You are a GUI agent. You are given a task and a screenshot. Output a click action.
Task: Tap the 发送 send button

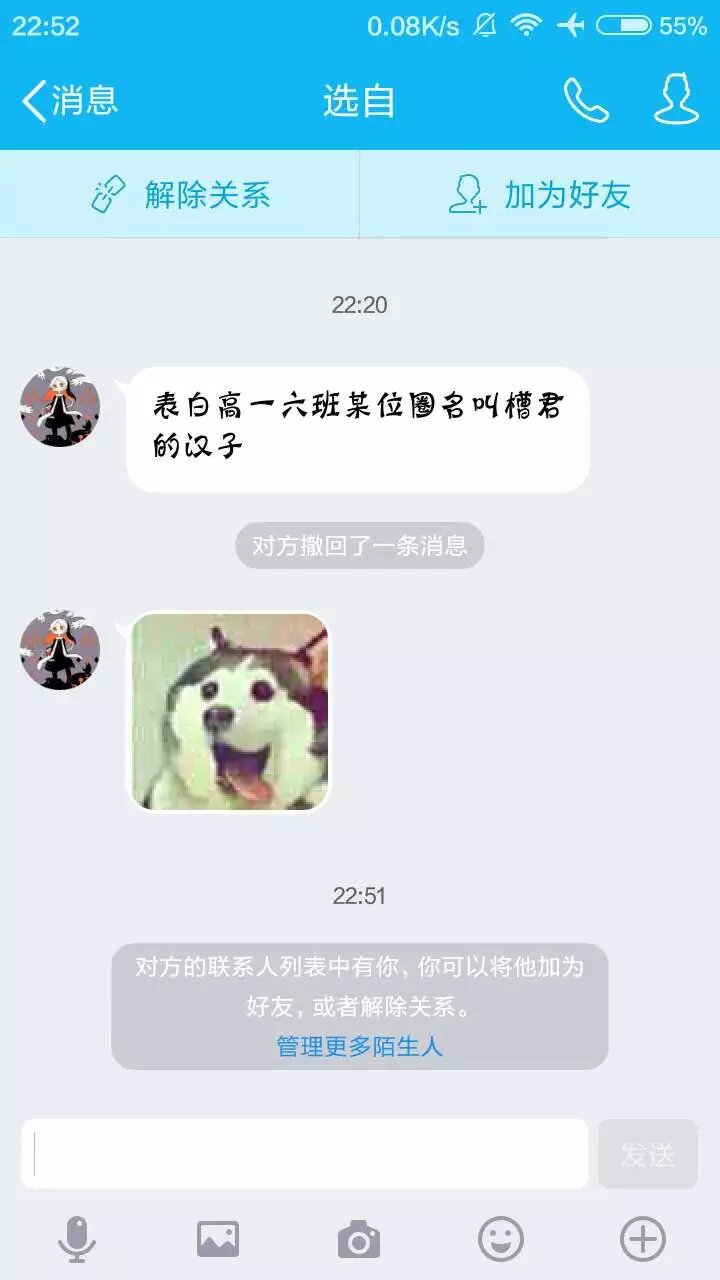tap(647, 1154)
